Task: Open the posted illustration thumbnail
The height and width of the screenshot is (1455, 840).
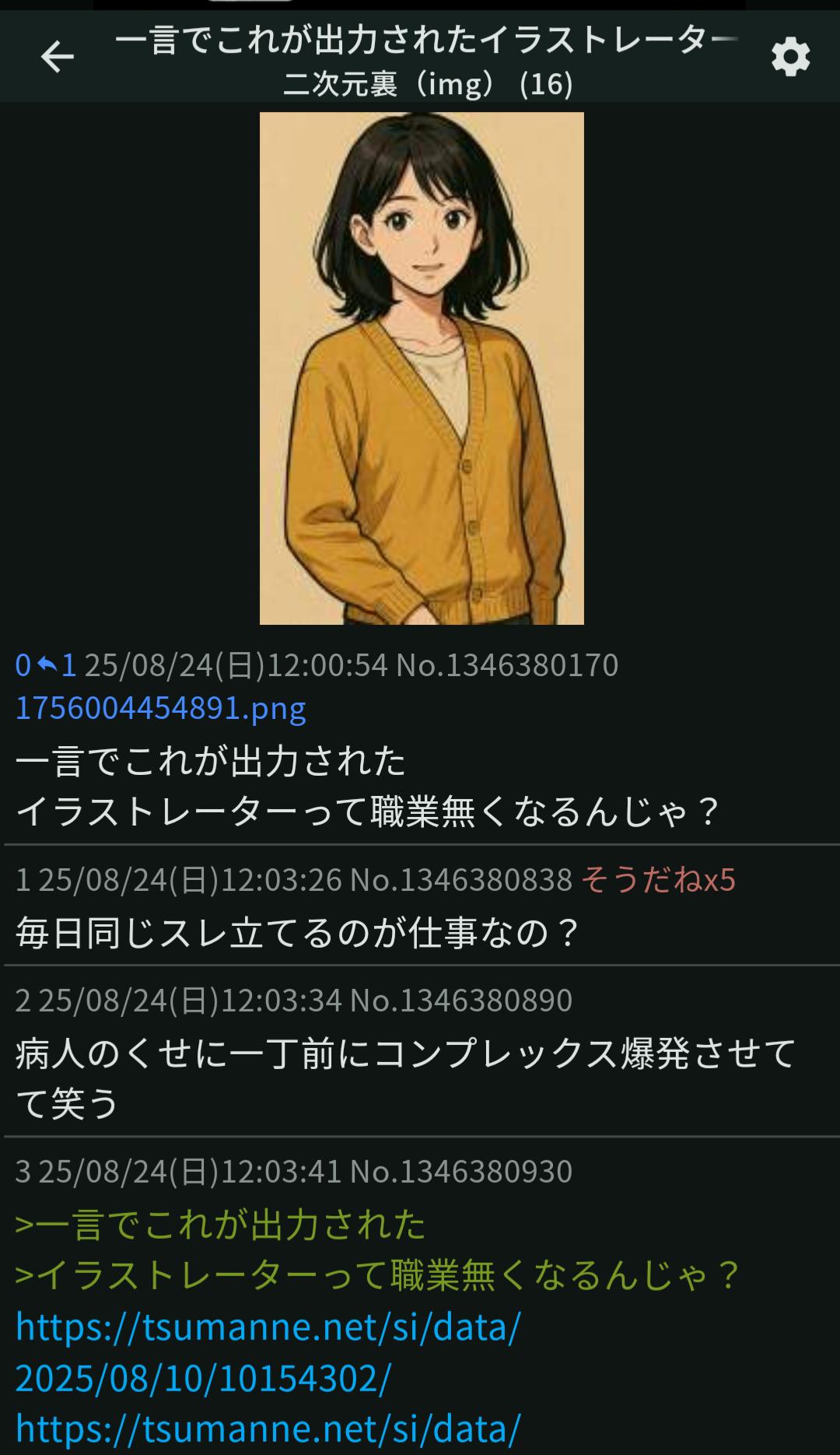Action: [x=421, y=368]
